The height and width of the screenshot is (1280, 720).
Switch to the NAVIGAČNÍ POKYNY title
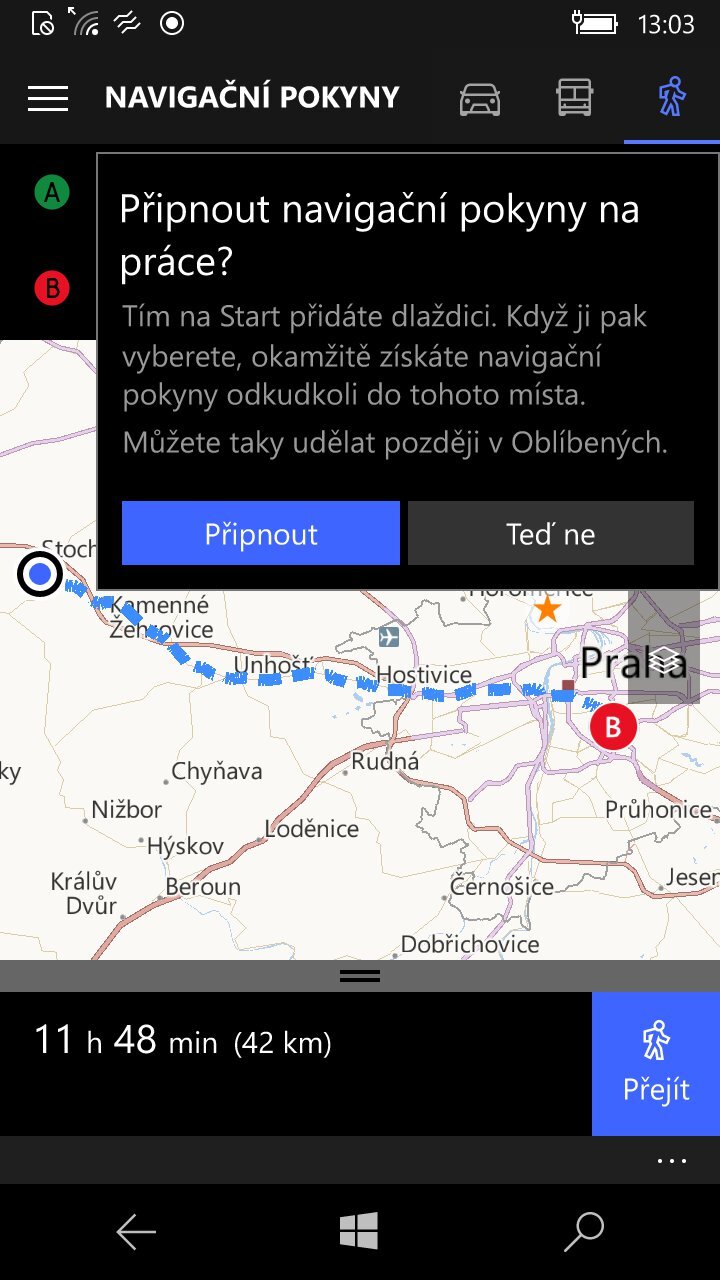click(252, 96)
